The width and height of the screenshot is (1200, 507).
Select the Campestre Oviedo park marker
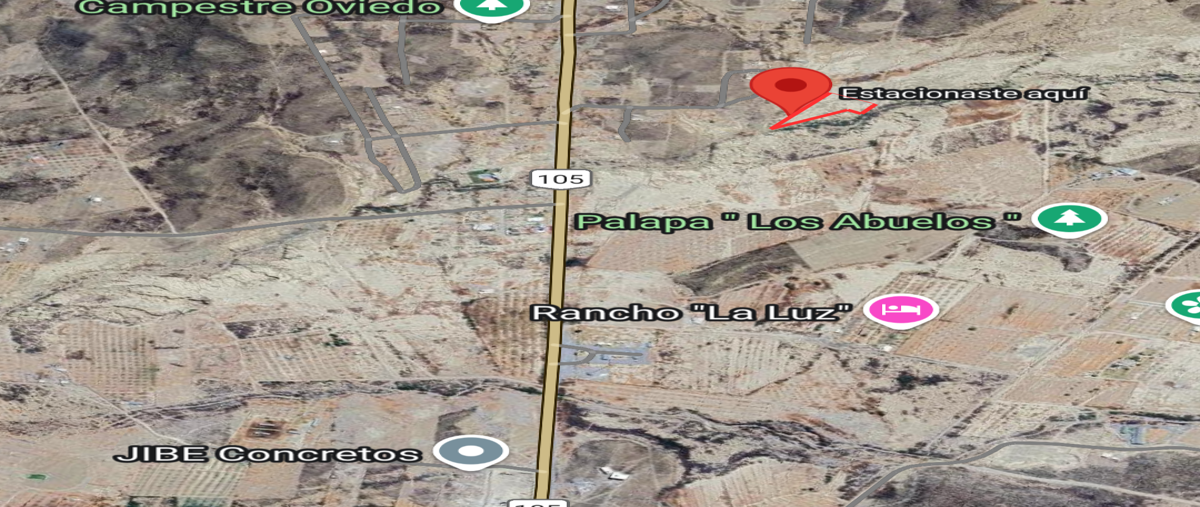coord(491,8)
